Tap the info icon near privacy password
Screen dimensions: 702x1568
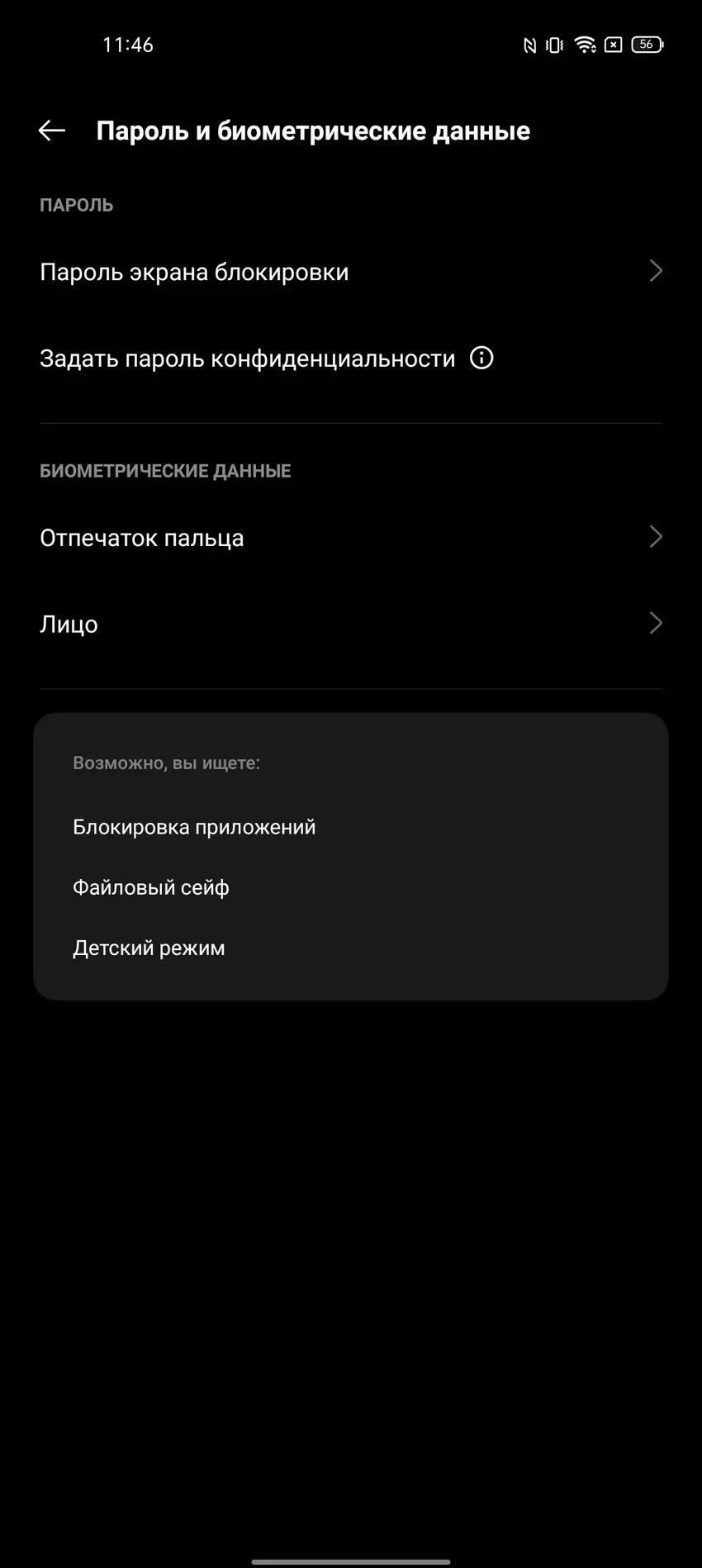point(481,358)
